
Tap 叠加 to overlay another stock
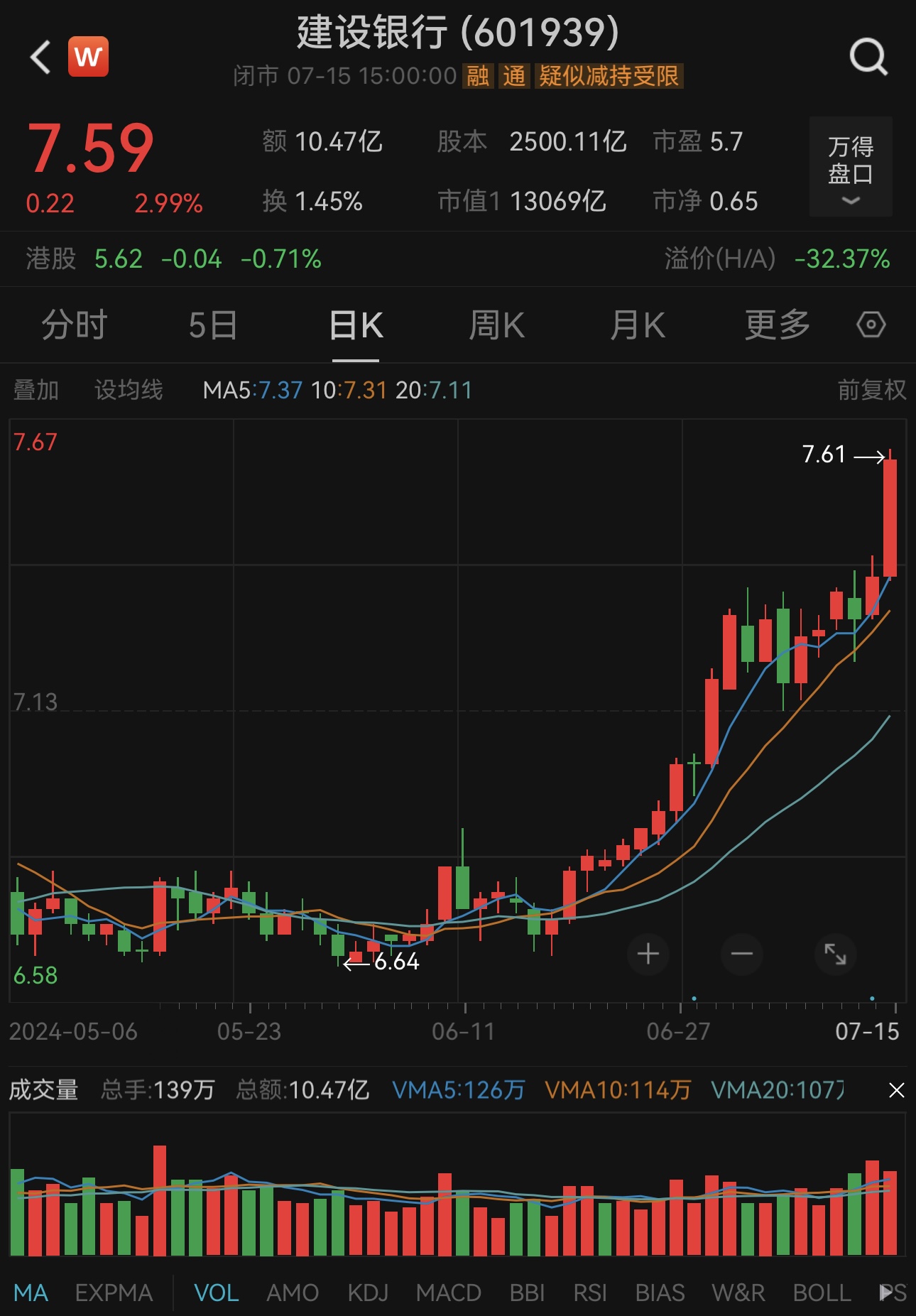(36, 390)
